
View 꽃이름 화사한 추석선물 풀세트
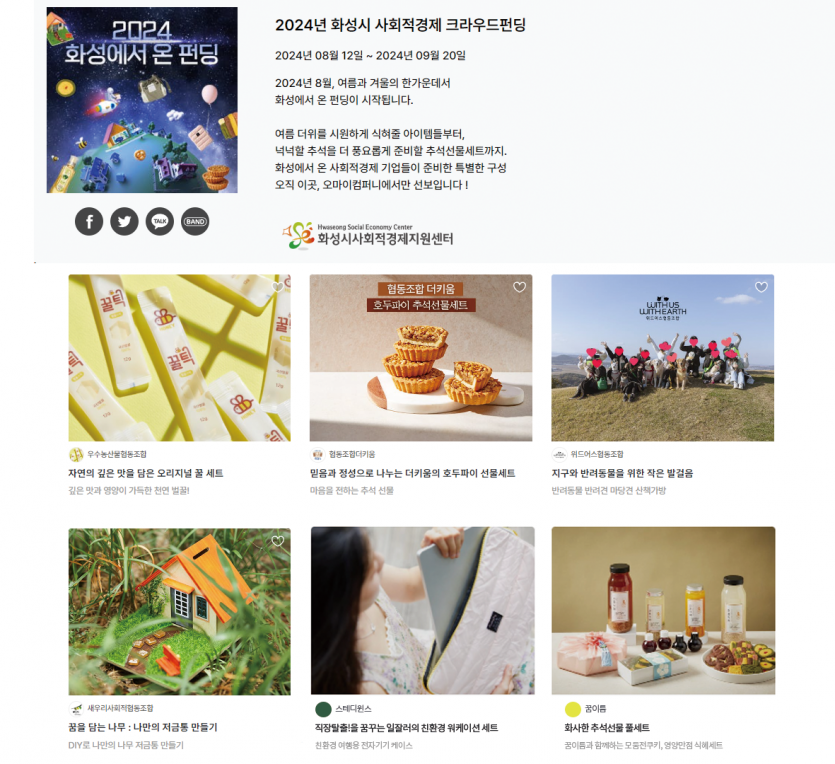pyautogui.click(x=662, y=612)
